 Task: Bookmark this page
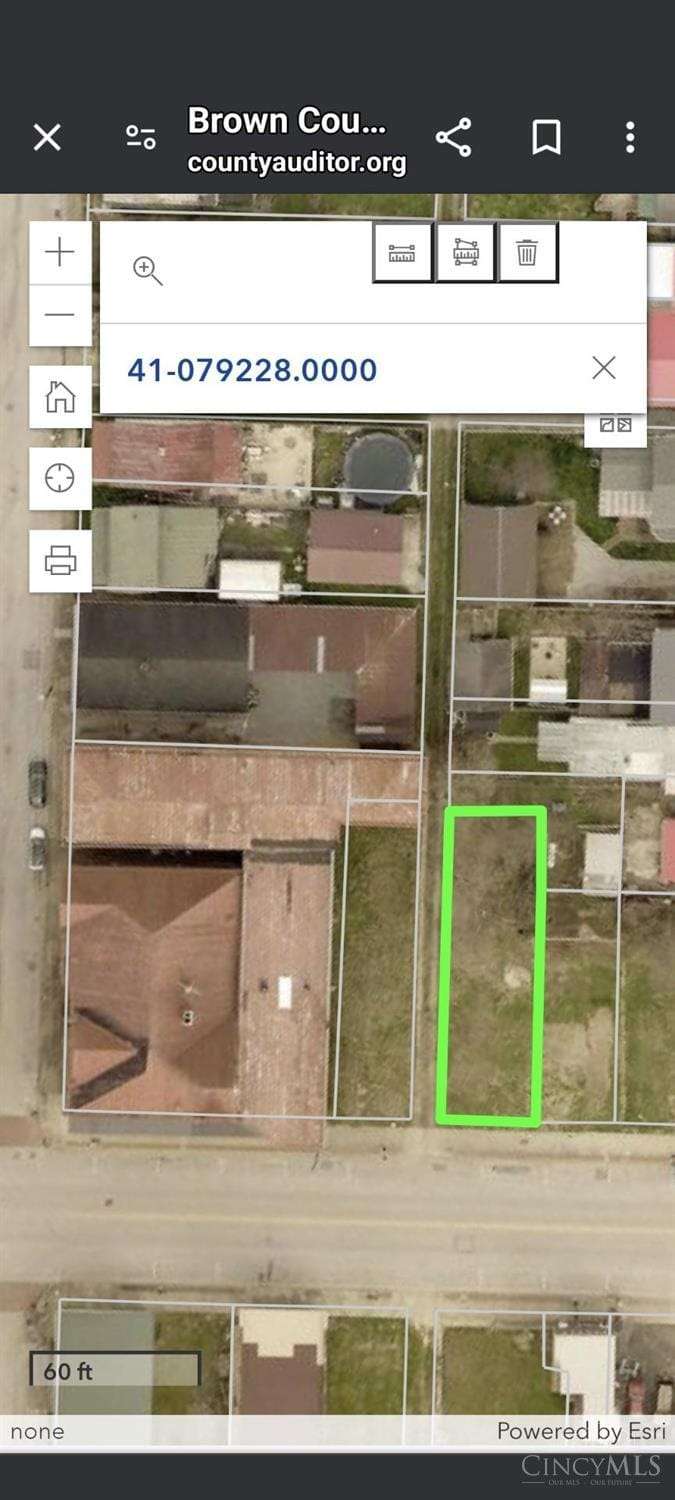coord(546,137)
